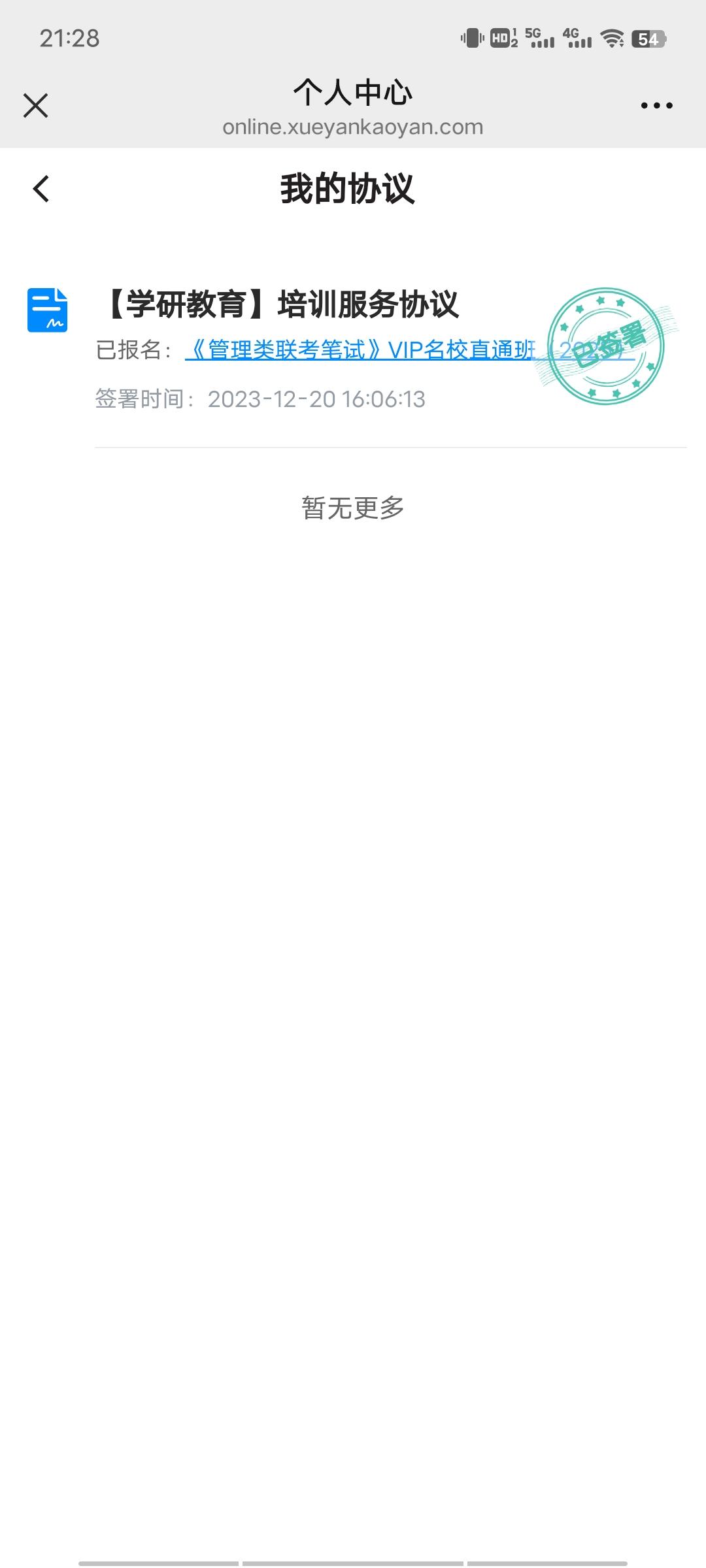Open the 《管理类联考笔试》VIP名校直通班 link
706x1568 pixels.
[360, 351]
